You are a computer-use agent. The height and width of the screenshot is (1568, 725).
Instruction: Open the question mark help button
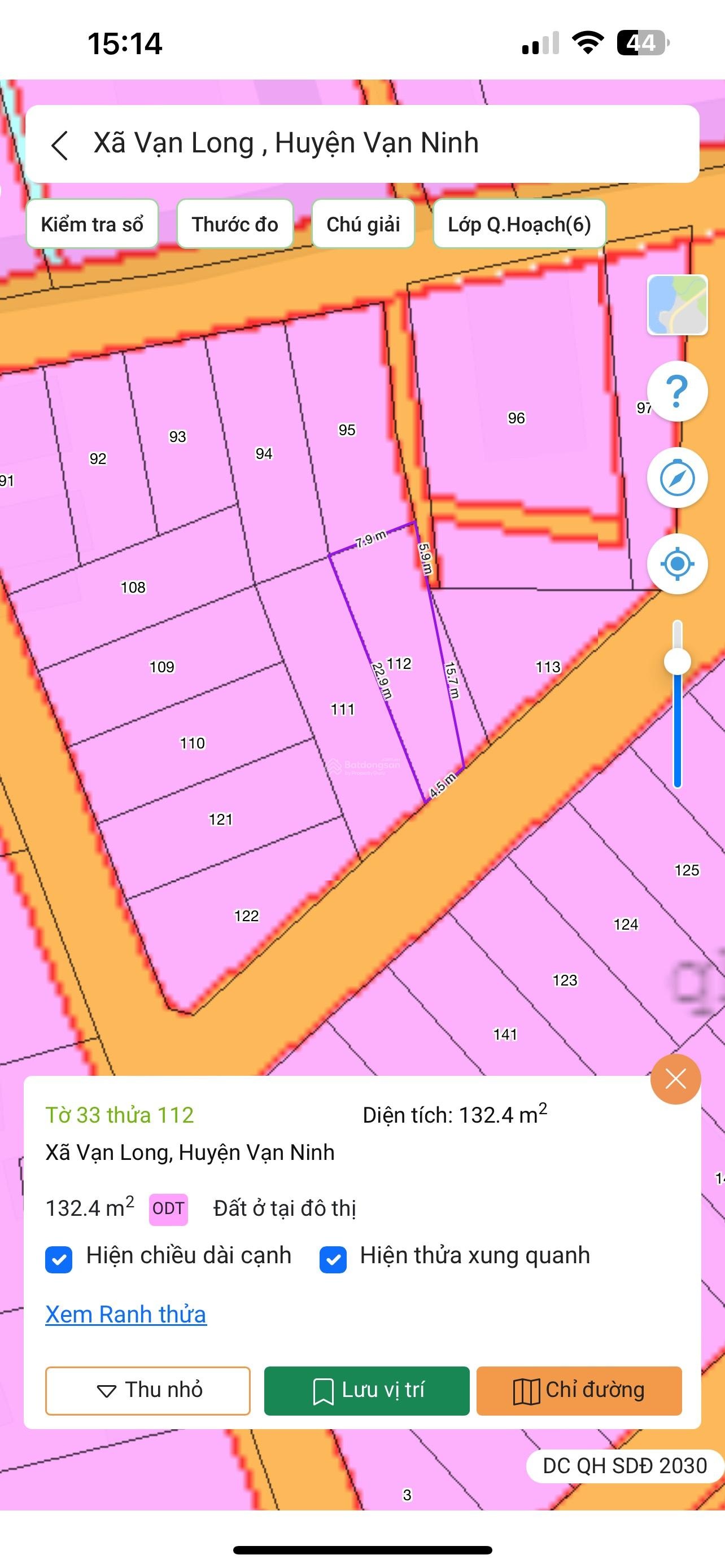click(677, 391)
